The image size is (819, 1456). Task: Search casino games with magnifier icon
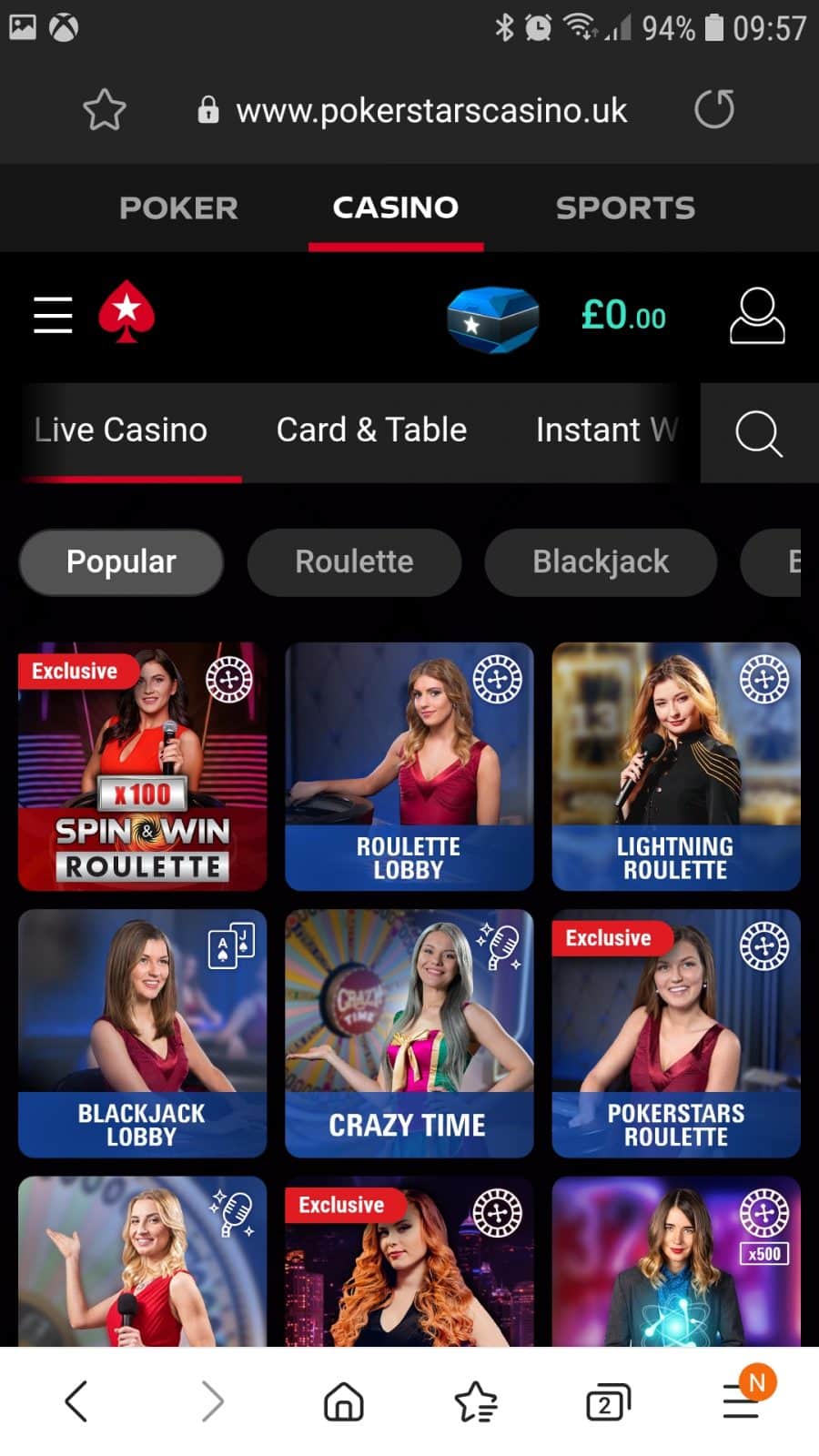point(759,433)
